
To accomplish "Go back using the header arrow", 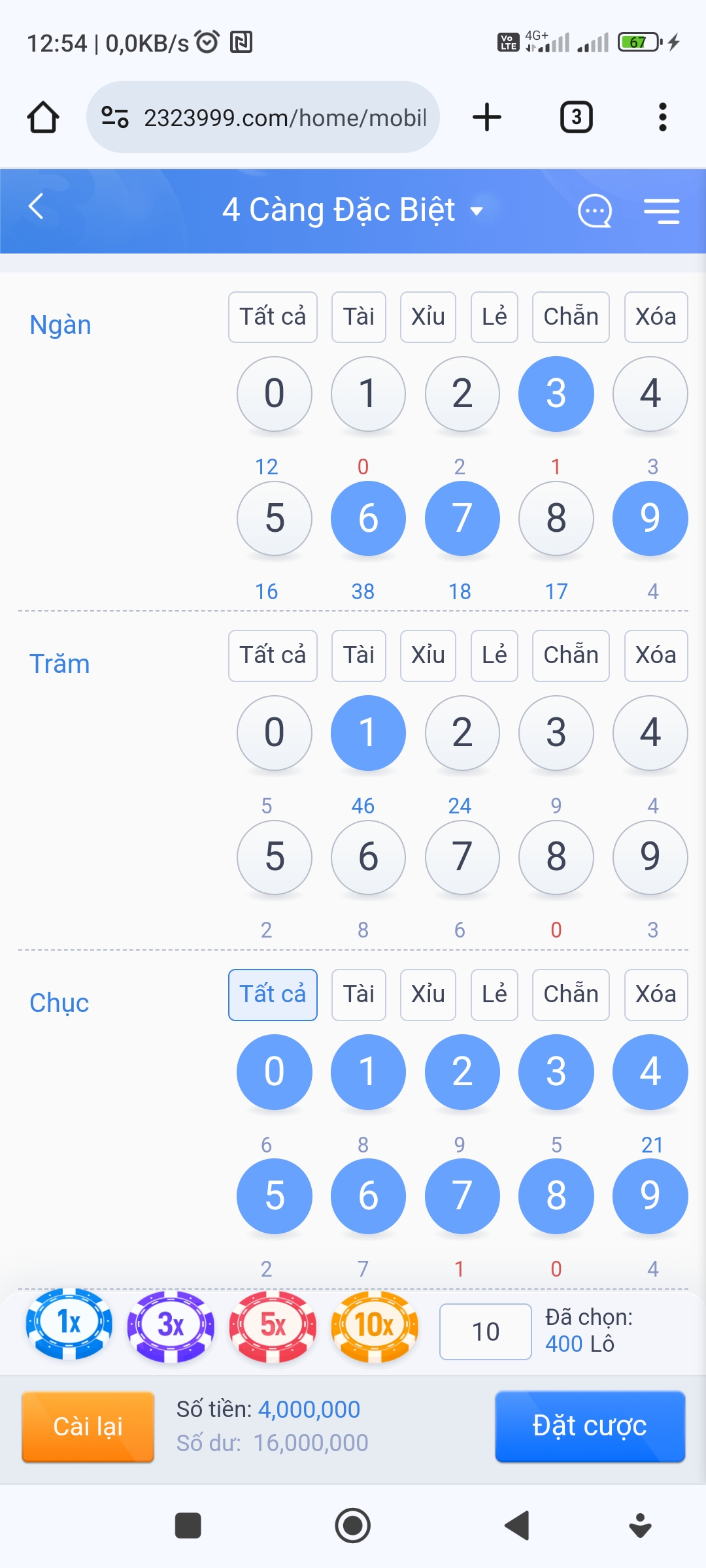I will (x=37, y=207).
